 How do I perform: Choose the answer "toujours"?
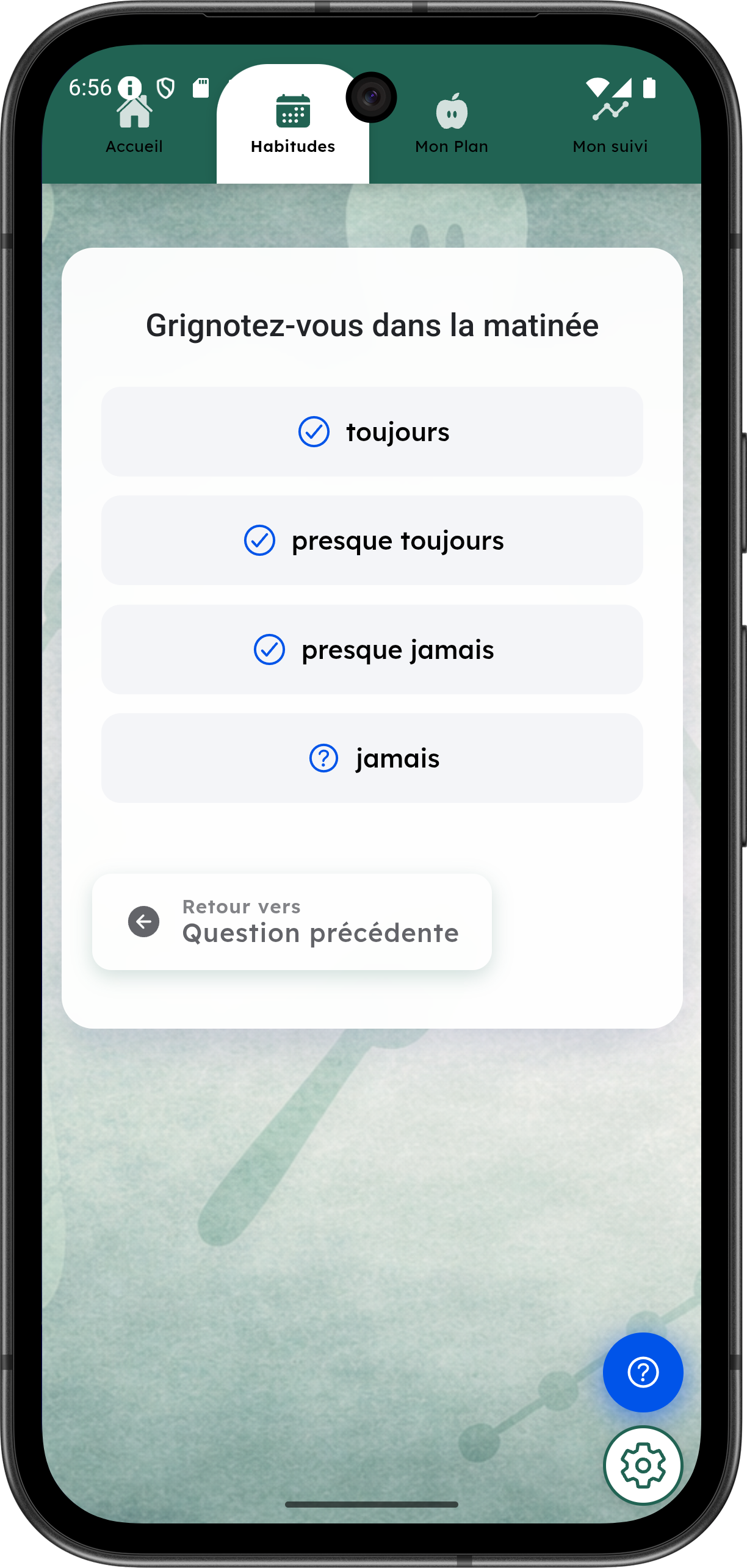(x=372, y=432)
